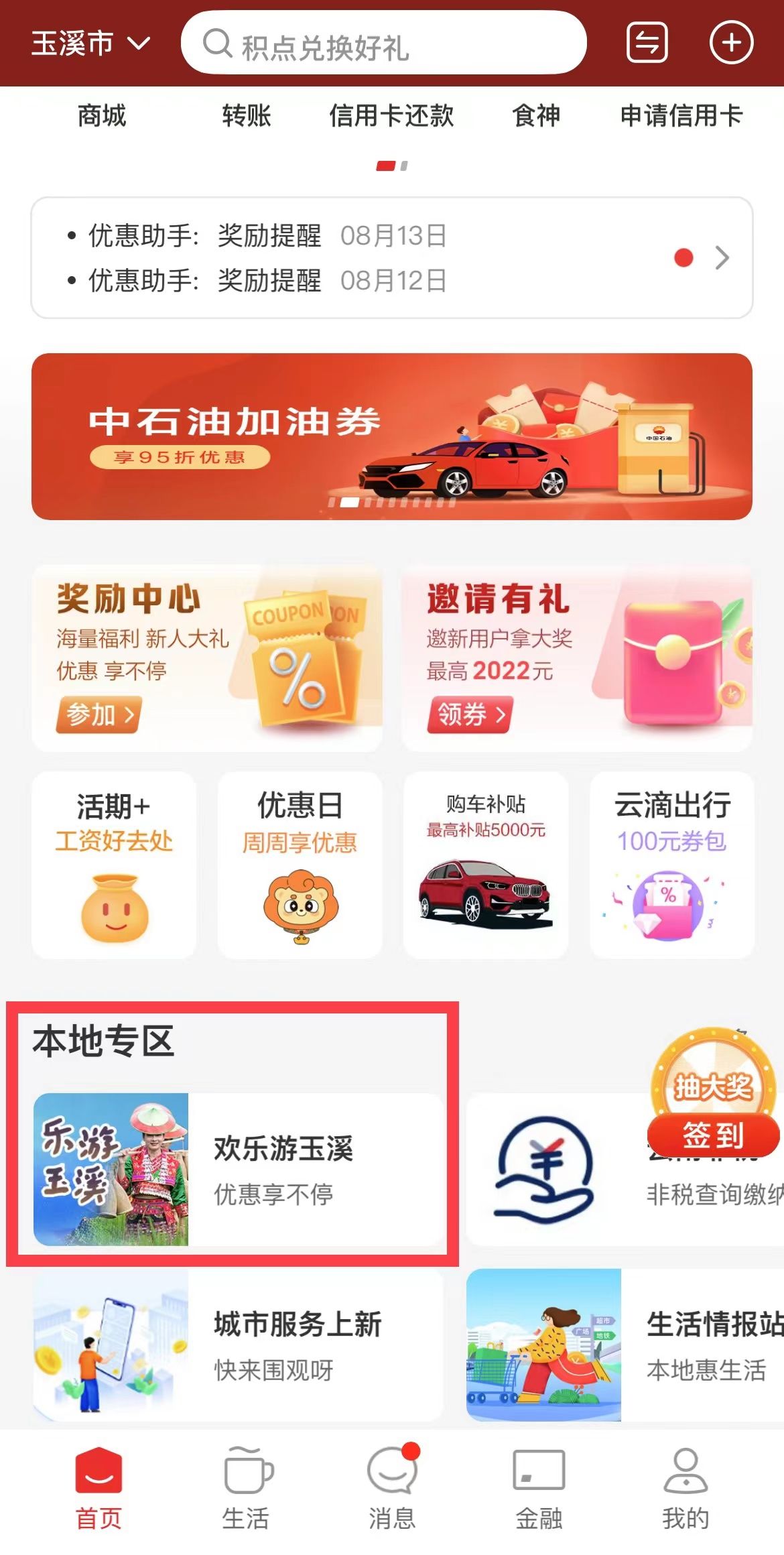The image size is (784, 1555).
Task: Tap the 积点兑换好礼 search box
Action: [383, 44]
